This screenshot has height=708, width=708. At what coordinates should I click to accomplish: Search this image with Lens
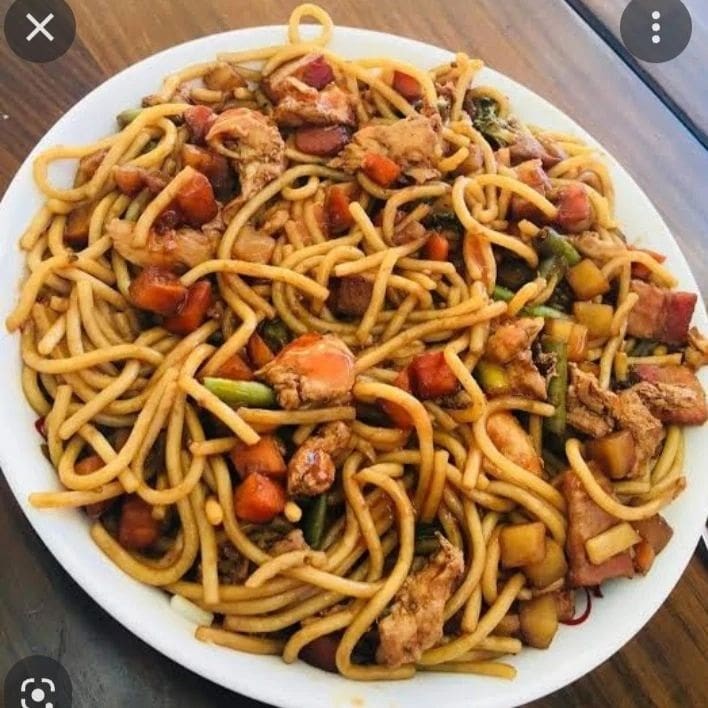point(38,690)
